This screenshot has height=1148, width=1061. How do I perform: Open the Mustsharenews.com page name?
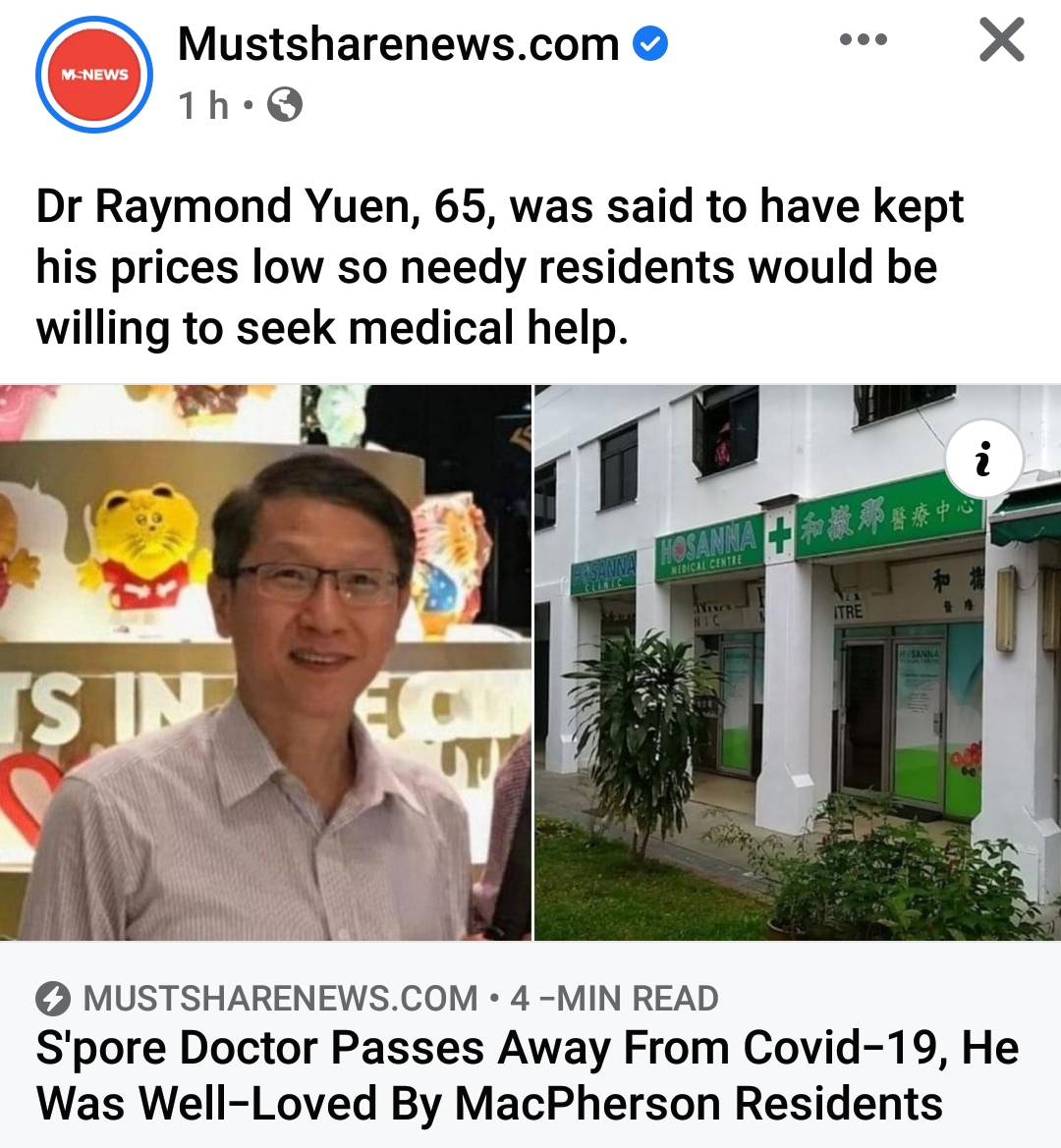pos(398,44)
